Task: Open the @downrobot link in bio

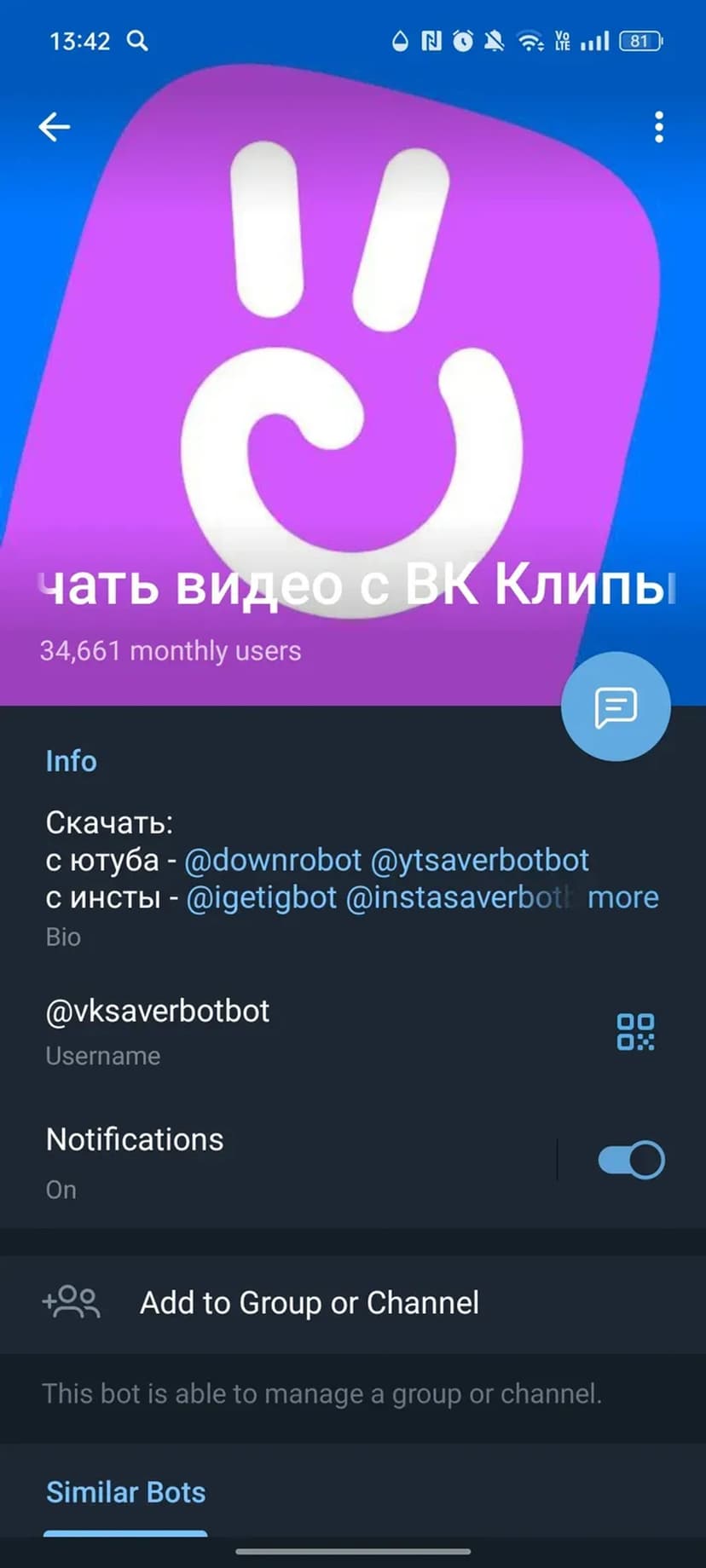Action: [x=273, y=860]
